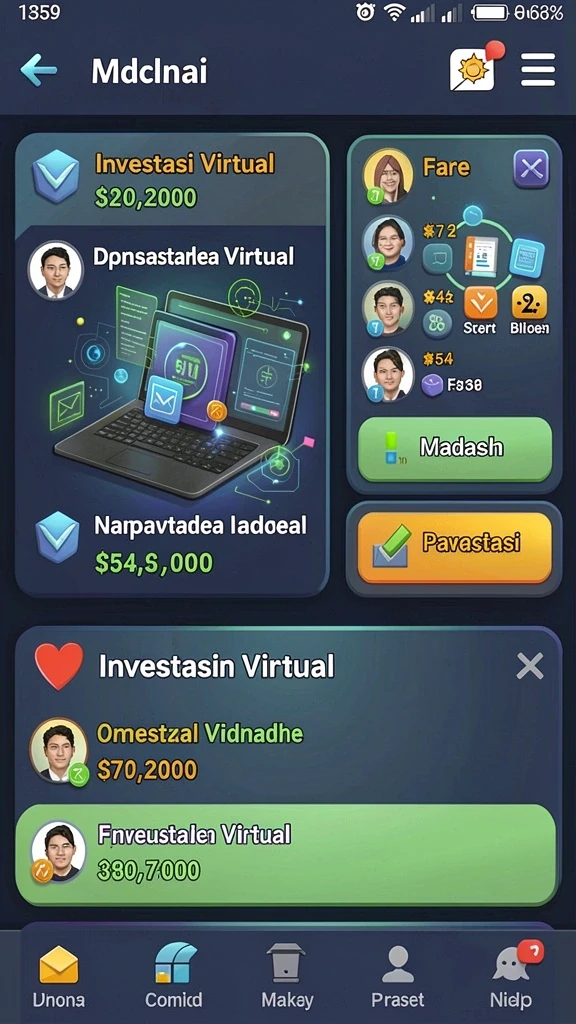The height and width of the screenshot is (1024, 576).
Task: Open the sun notification icon with red dot
Action: click(x=474, y=67)
